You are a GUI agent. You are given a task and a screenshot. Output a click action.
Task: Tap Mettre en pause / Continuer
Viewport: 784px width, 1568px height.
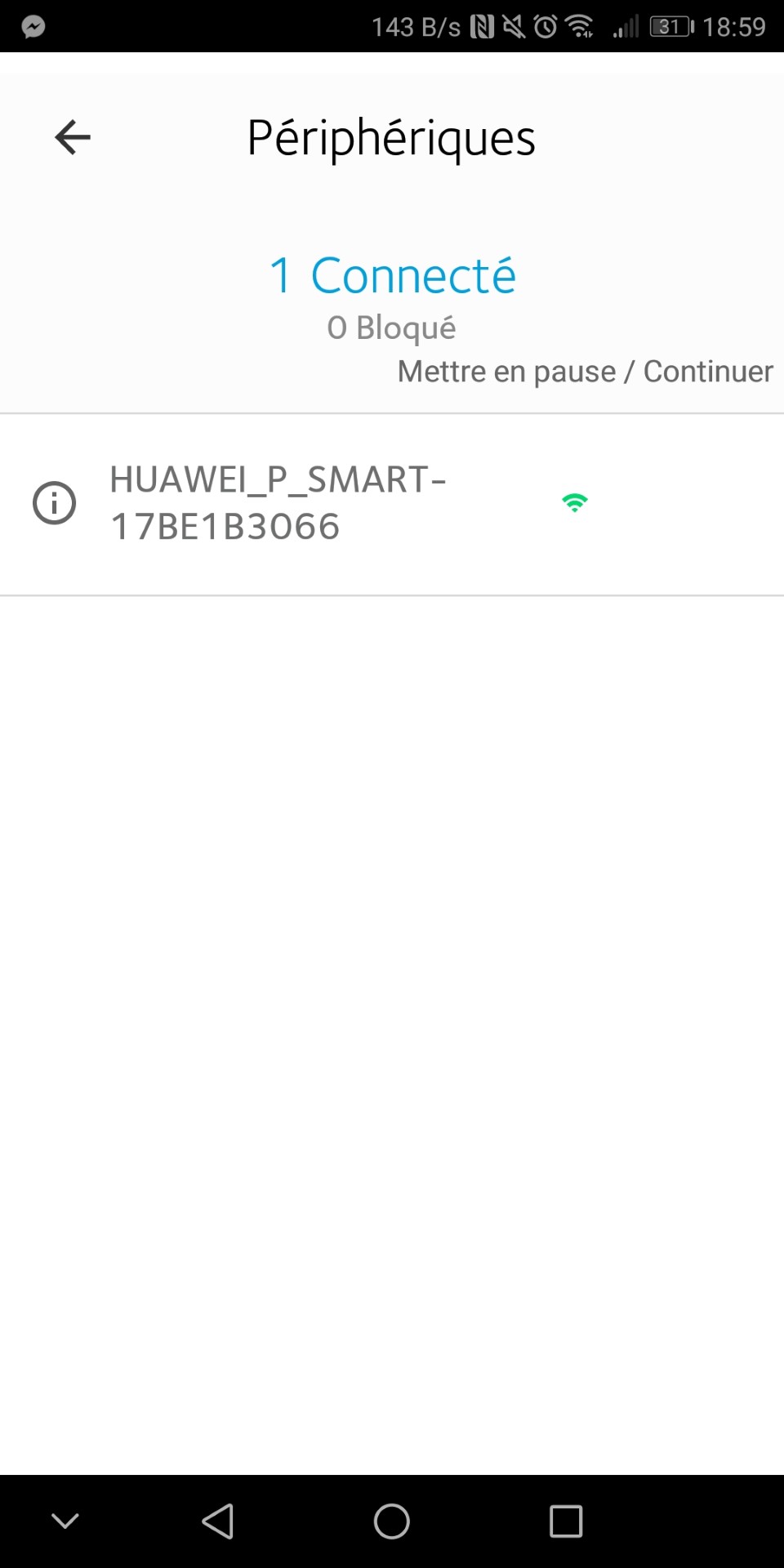[x=585, y=372]
